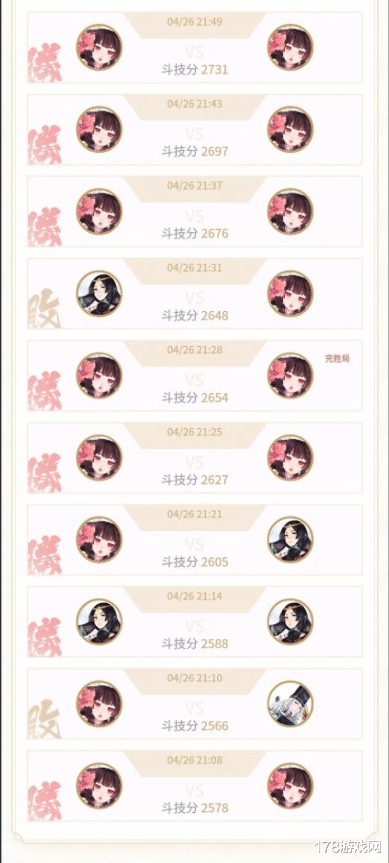The image size is (389, 863).
Task: View the 04/26 21:08 match record
Action: [195, 785]
